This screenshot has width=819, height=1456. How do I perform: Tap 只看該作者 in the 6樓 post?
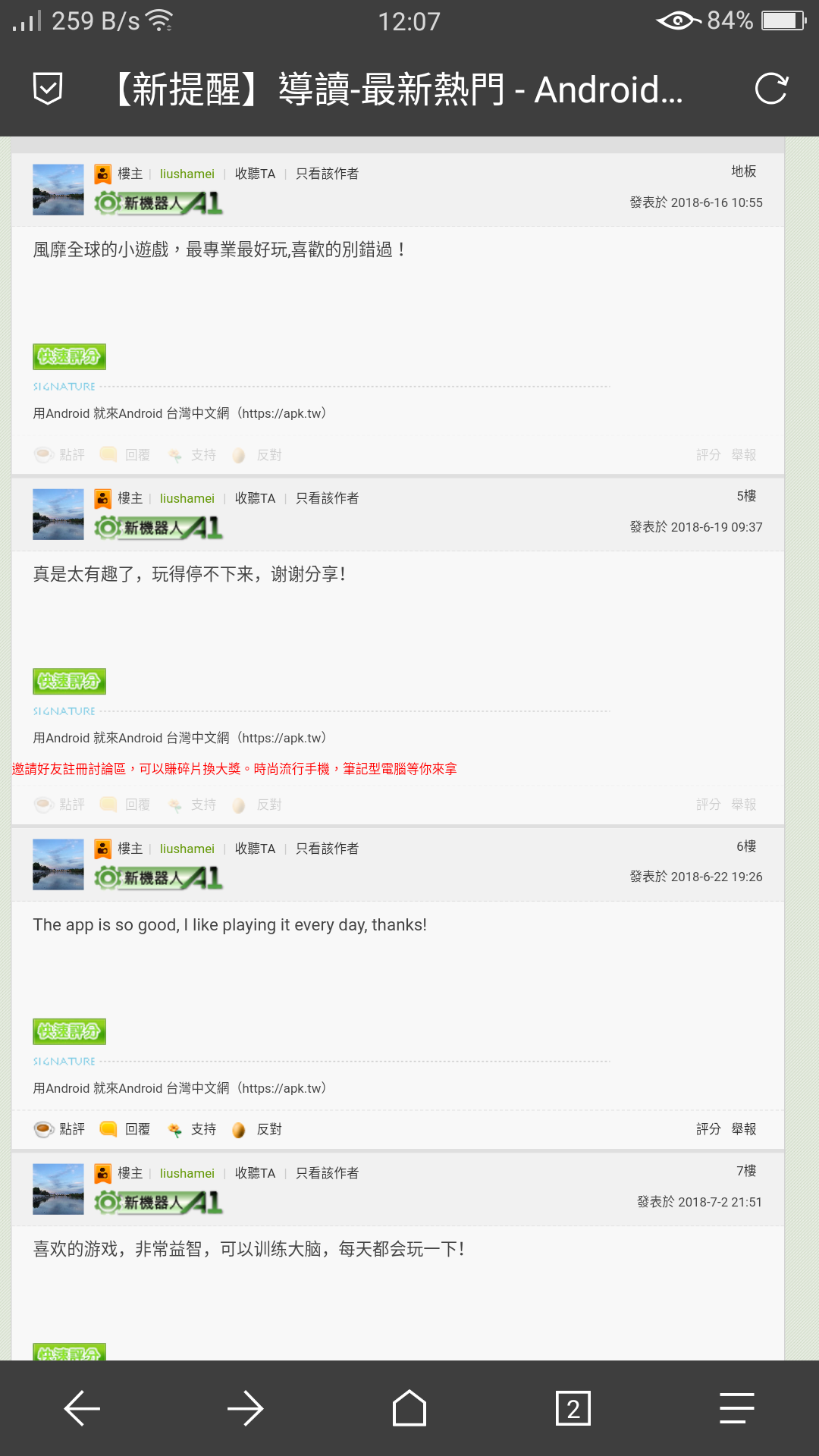pos(327,849)
